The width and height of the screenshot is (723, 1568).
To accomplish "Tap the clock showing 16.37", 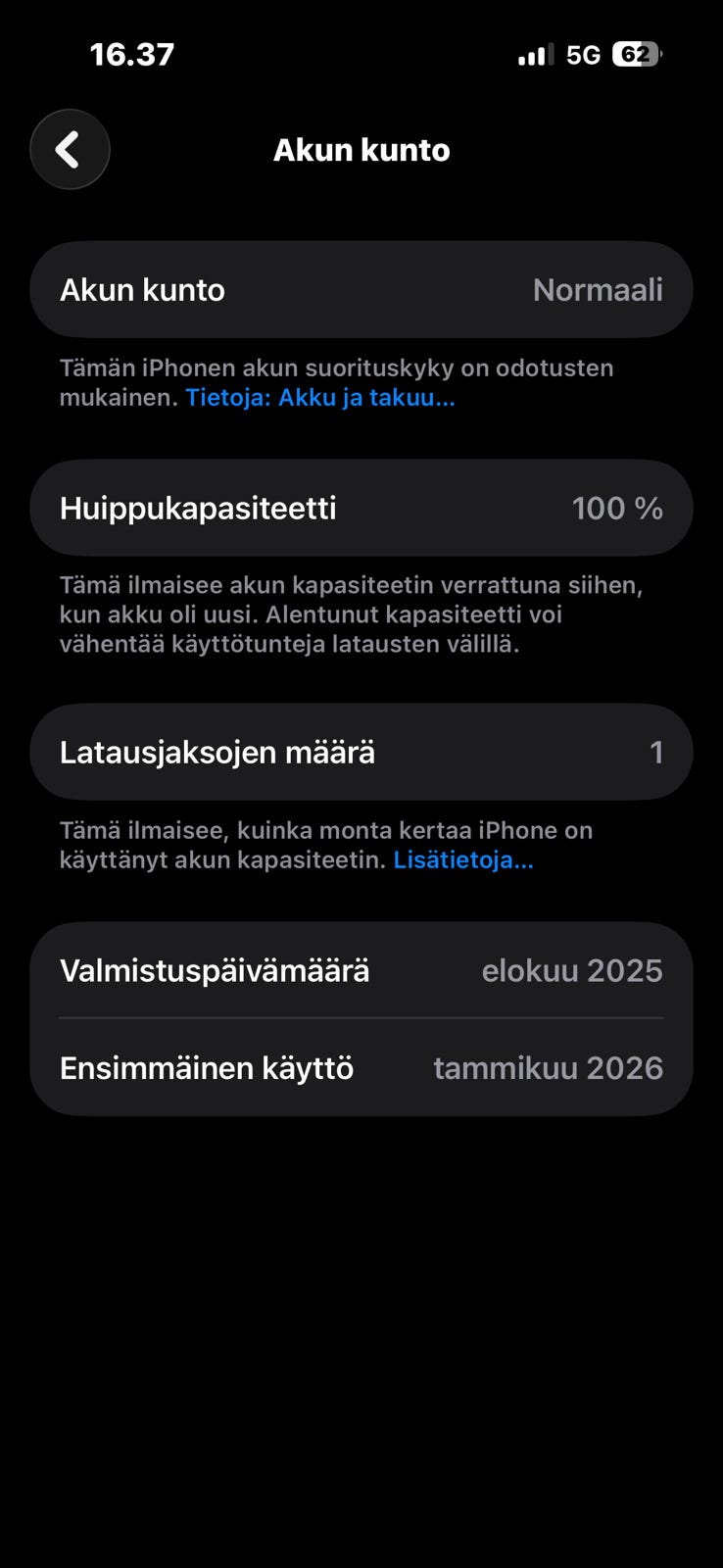I will (132, 54).
